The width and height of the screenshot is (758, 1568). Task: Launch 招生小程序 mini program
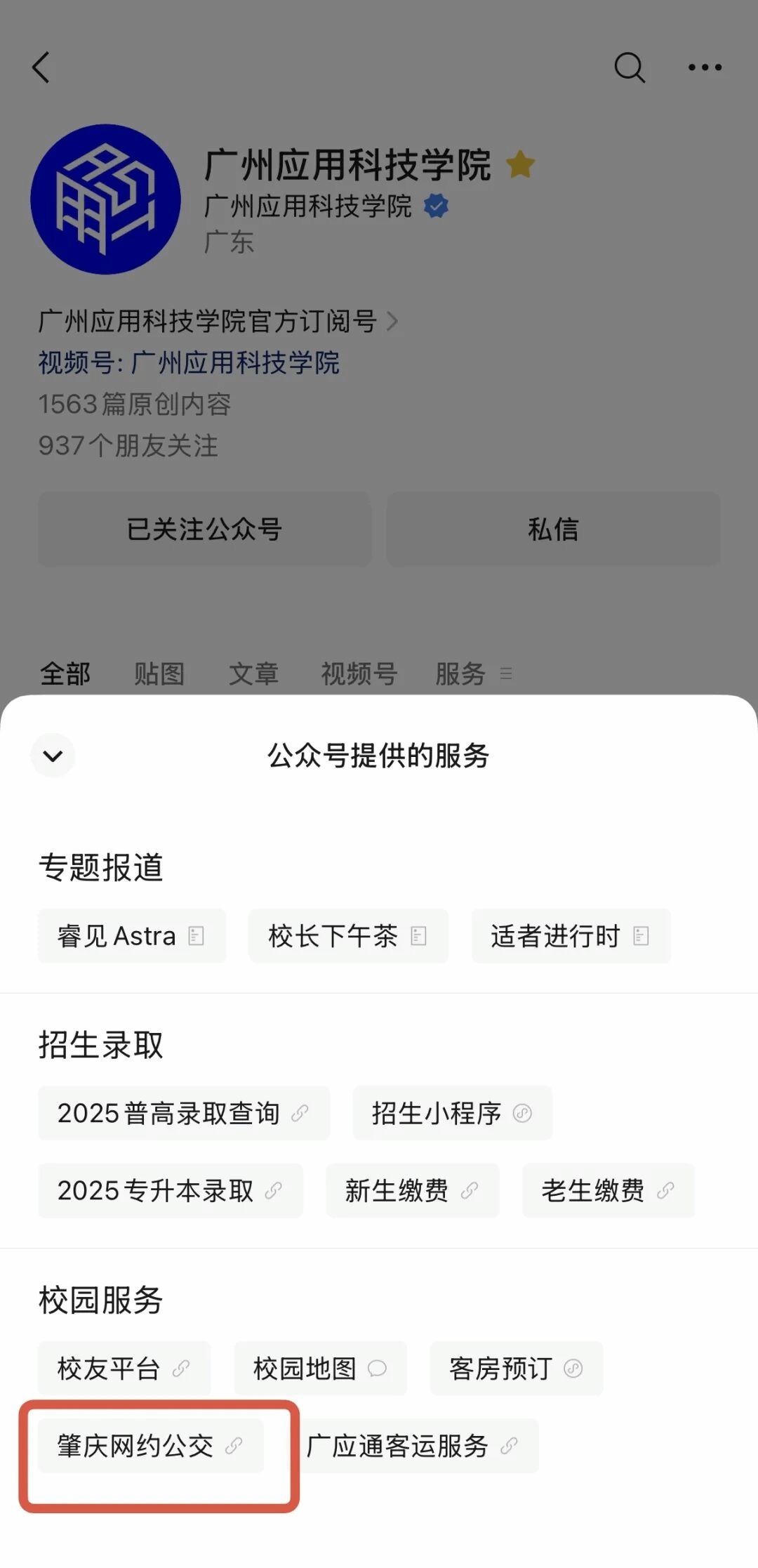(x=452, y=1114)
